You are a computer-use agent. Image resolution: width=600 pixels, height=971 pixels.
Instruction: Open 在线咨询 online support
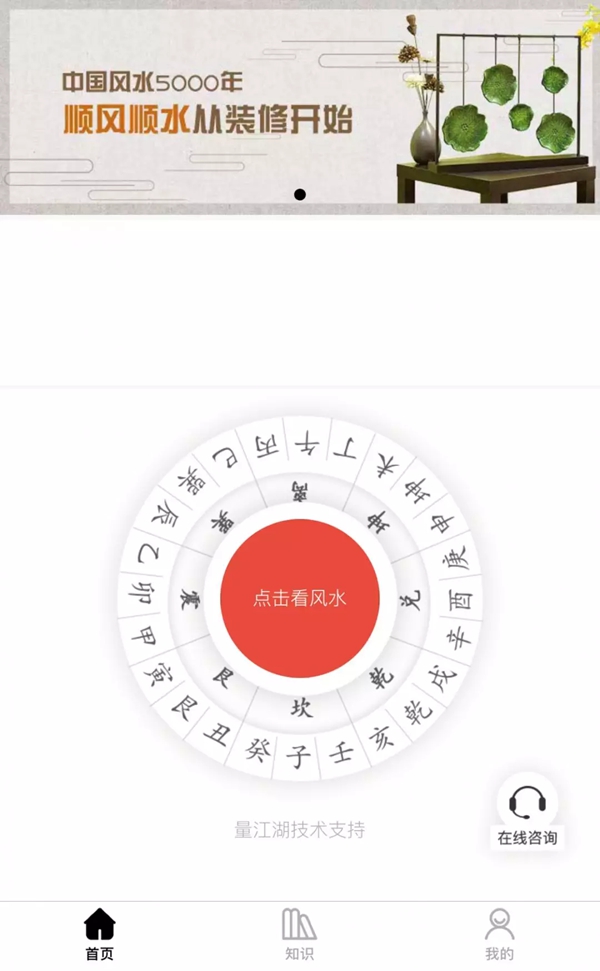tap(527, 812)
